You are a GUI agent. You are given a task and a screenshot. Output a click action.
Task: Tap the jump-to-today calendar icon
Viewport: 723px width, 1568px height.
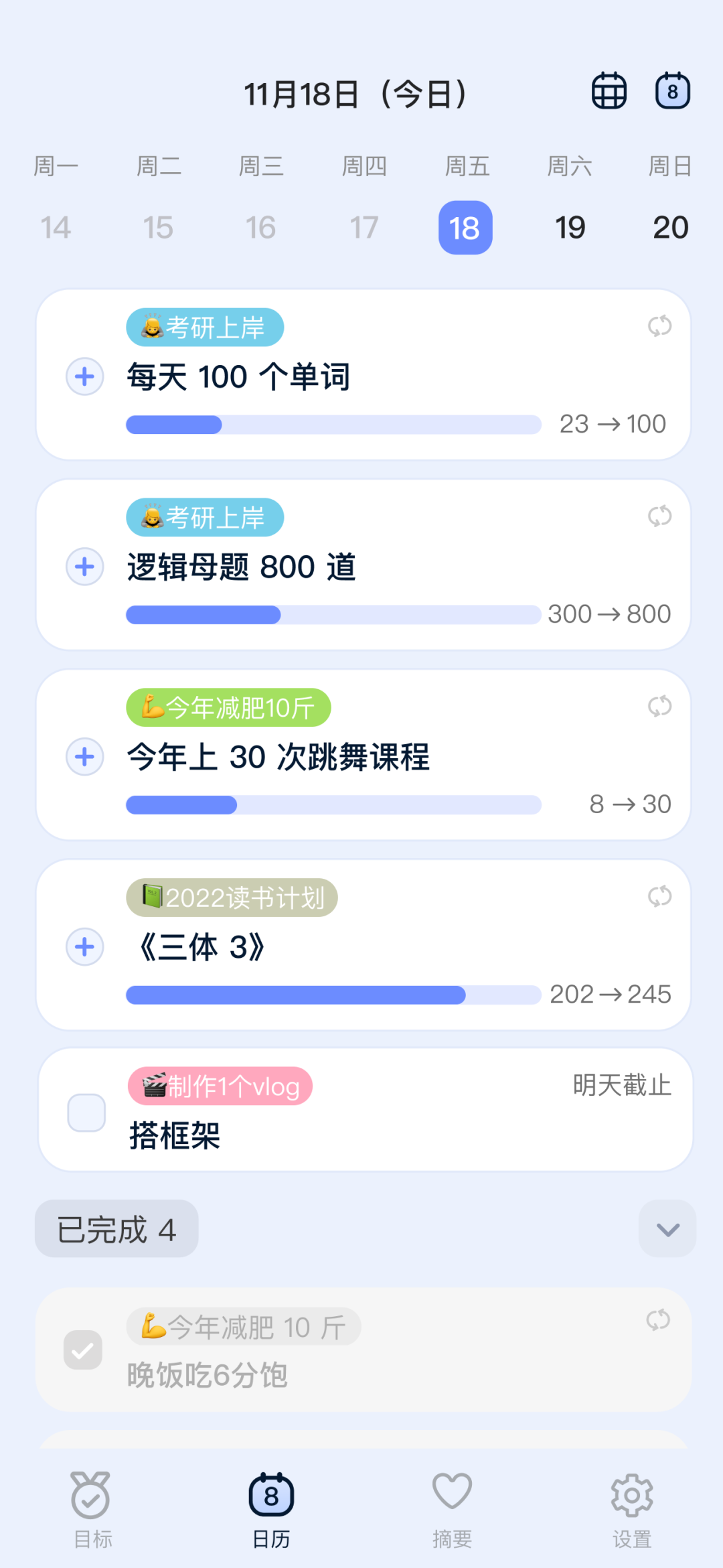[672, 91]
